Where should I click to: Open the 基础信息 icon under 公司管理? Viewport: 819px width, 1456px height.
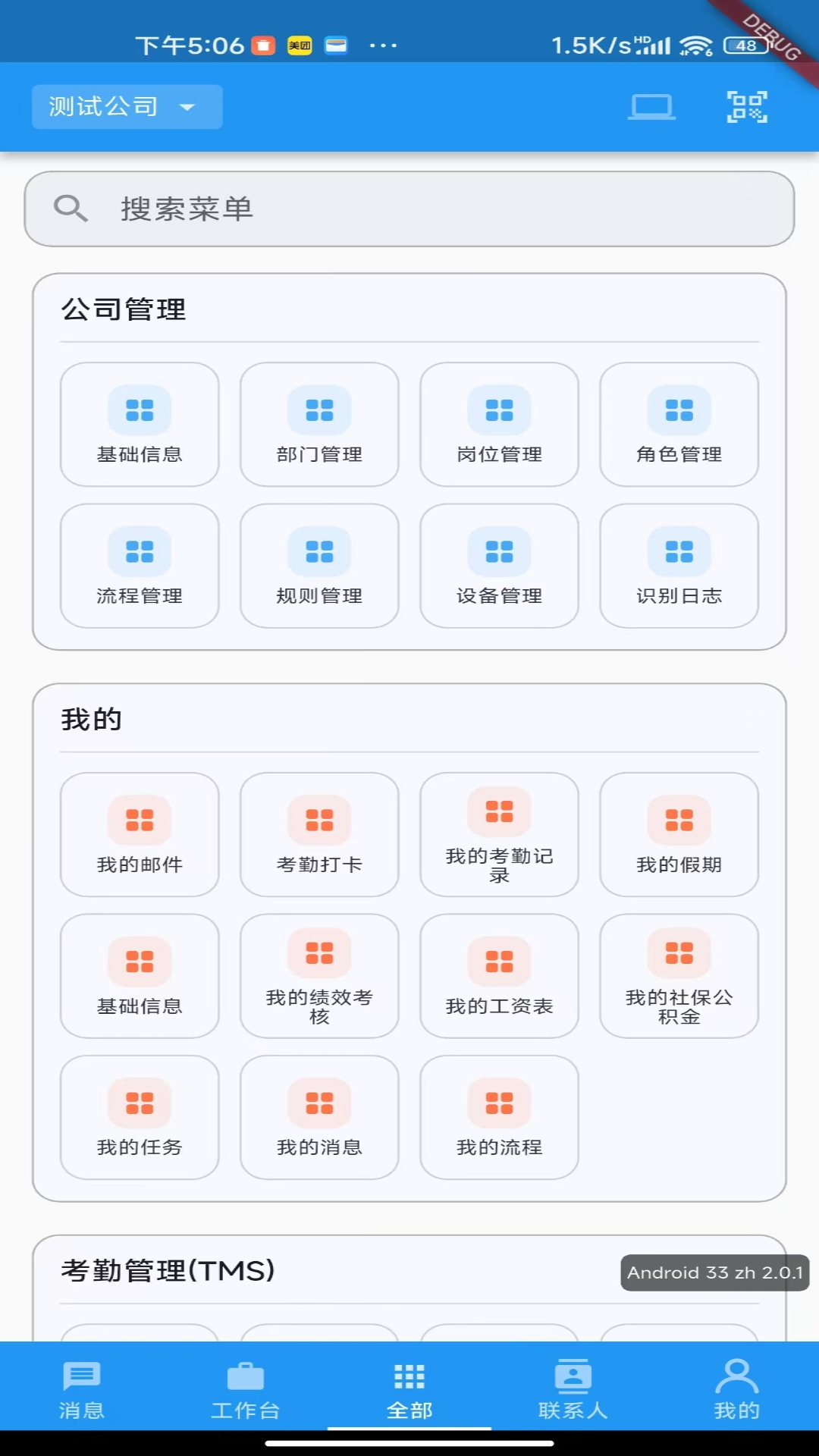[139, 424]
